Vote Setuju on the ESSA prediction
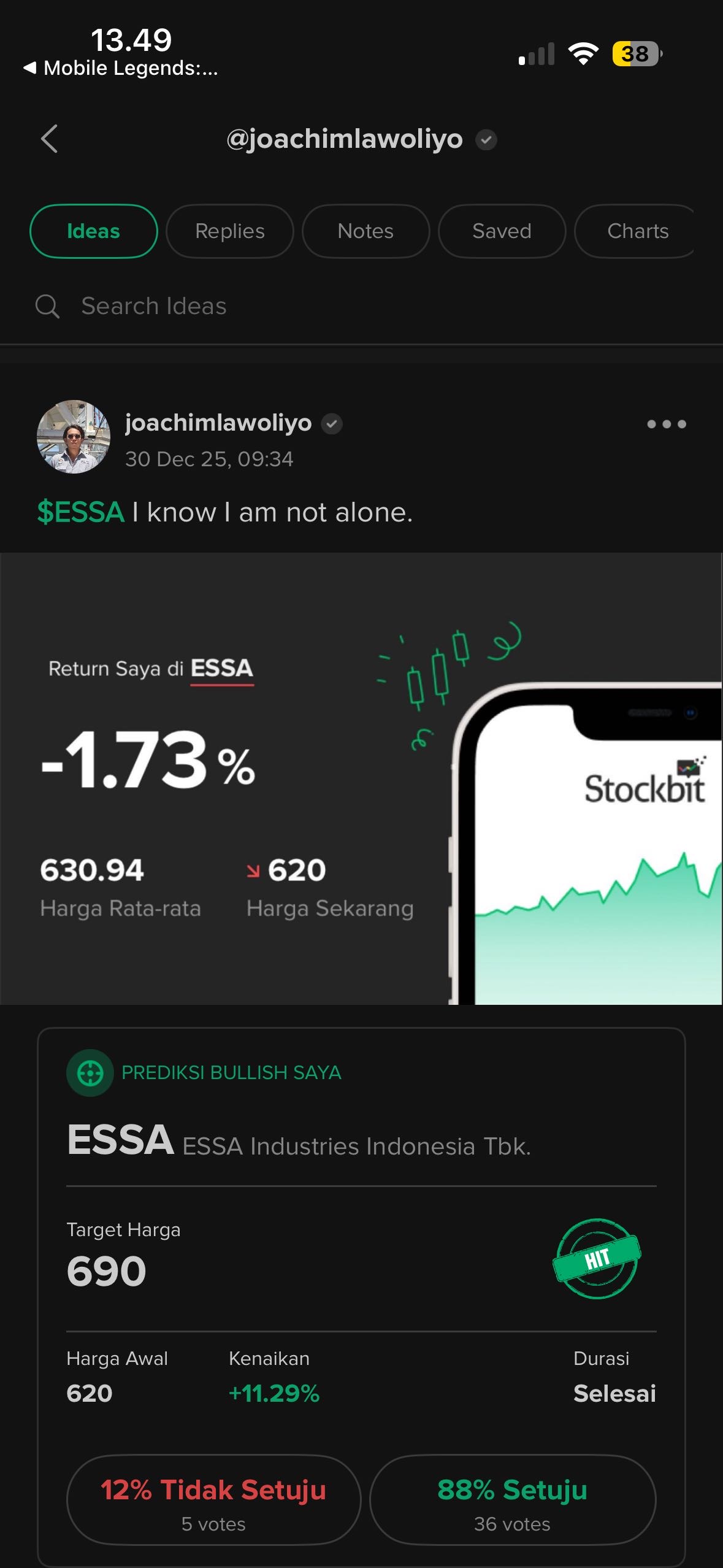 [513, 1499]
